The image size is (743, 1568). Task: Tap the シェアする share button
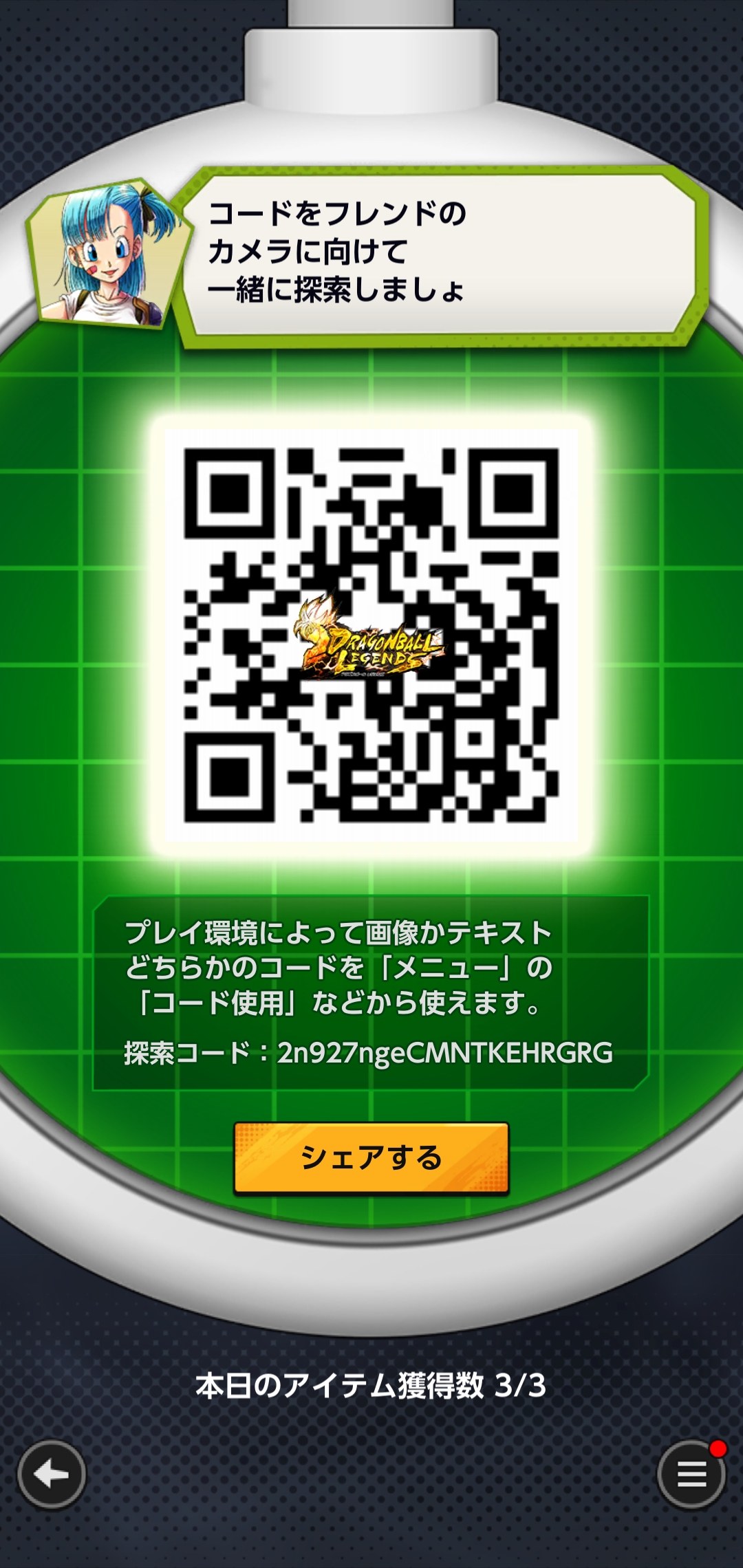point(371,1158)
